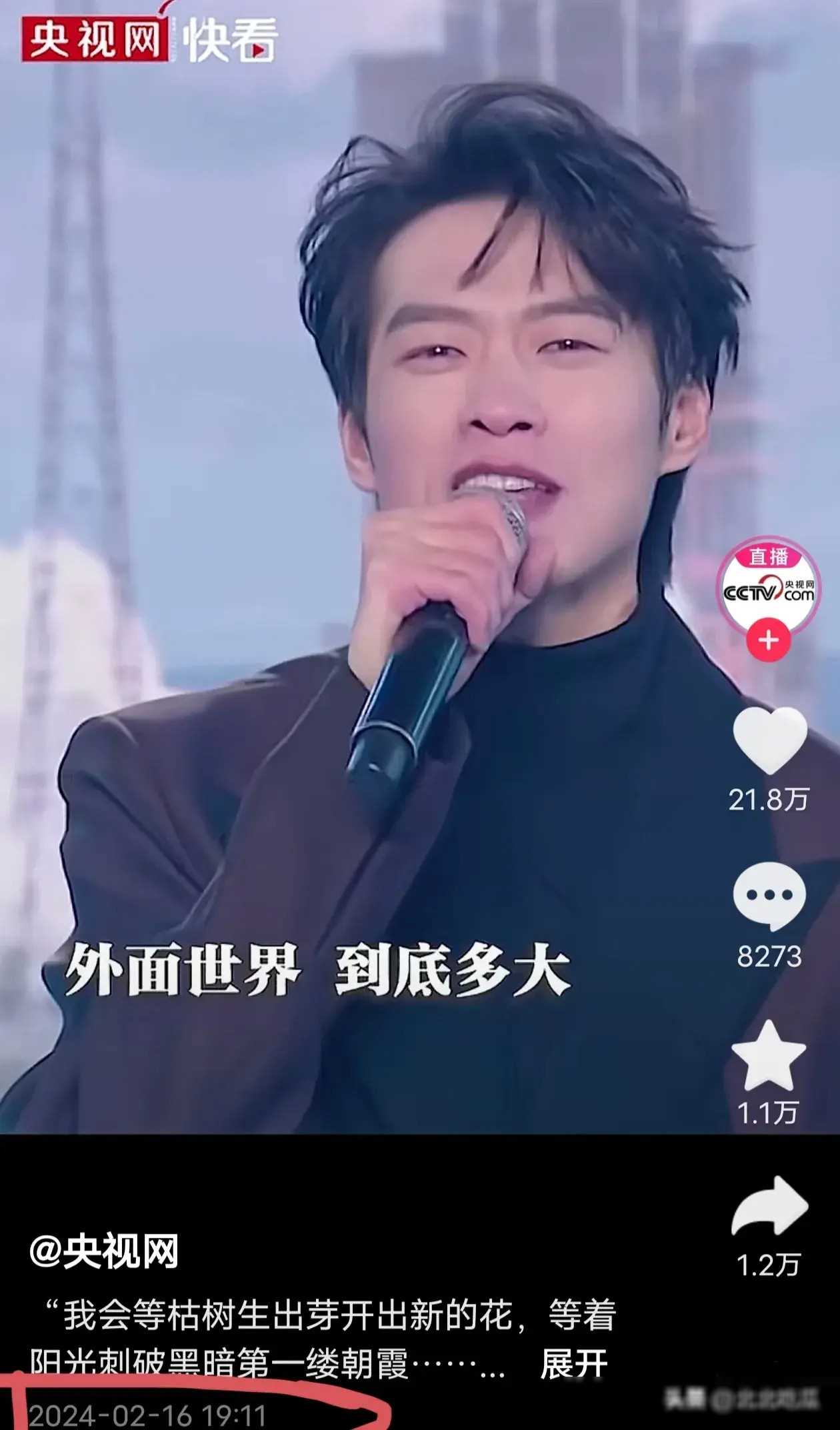Image resolution: width=840 pixels, height=1430 pixels.
Task: Share this video using the arrow icon
Action: click(x=769, y=1207)
